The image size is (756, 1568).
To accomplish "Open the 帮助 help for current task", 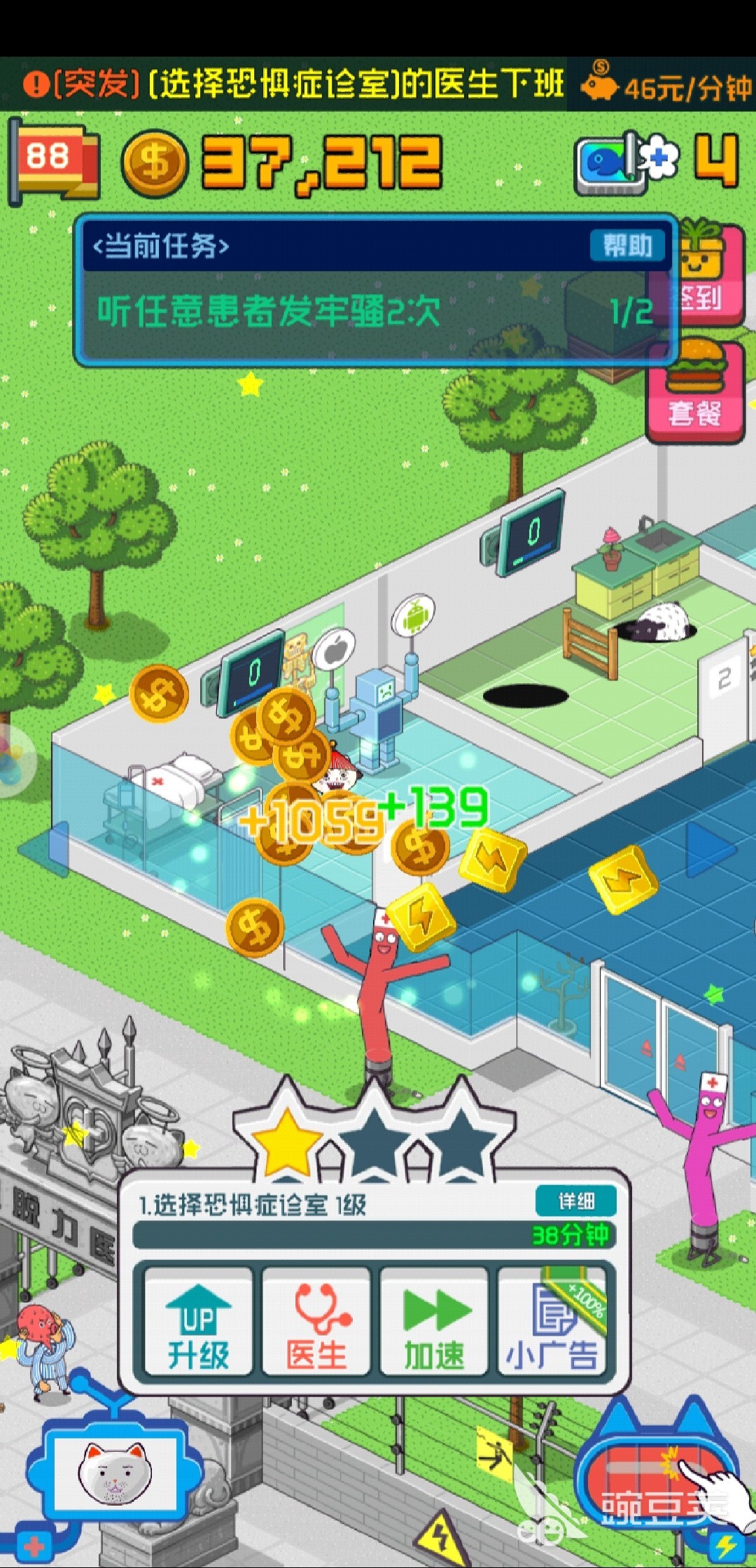I will tap(627, 245).
